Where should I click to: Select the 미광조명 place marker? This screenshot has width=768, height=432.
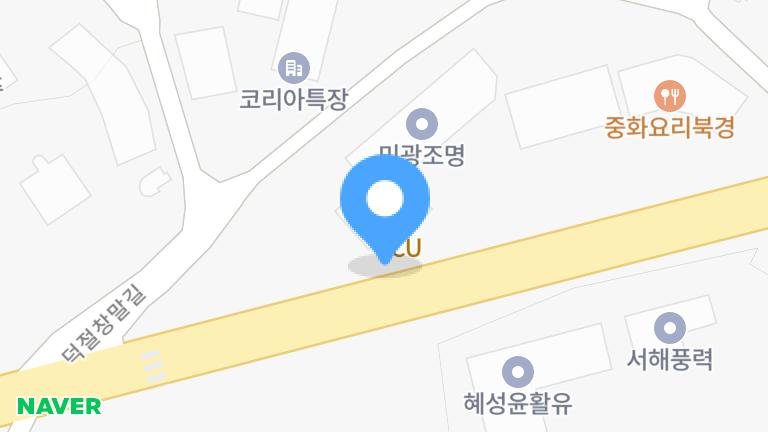point(423,125)
